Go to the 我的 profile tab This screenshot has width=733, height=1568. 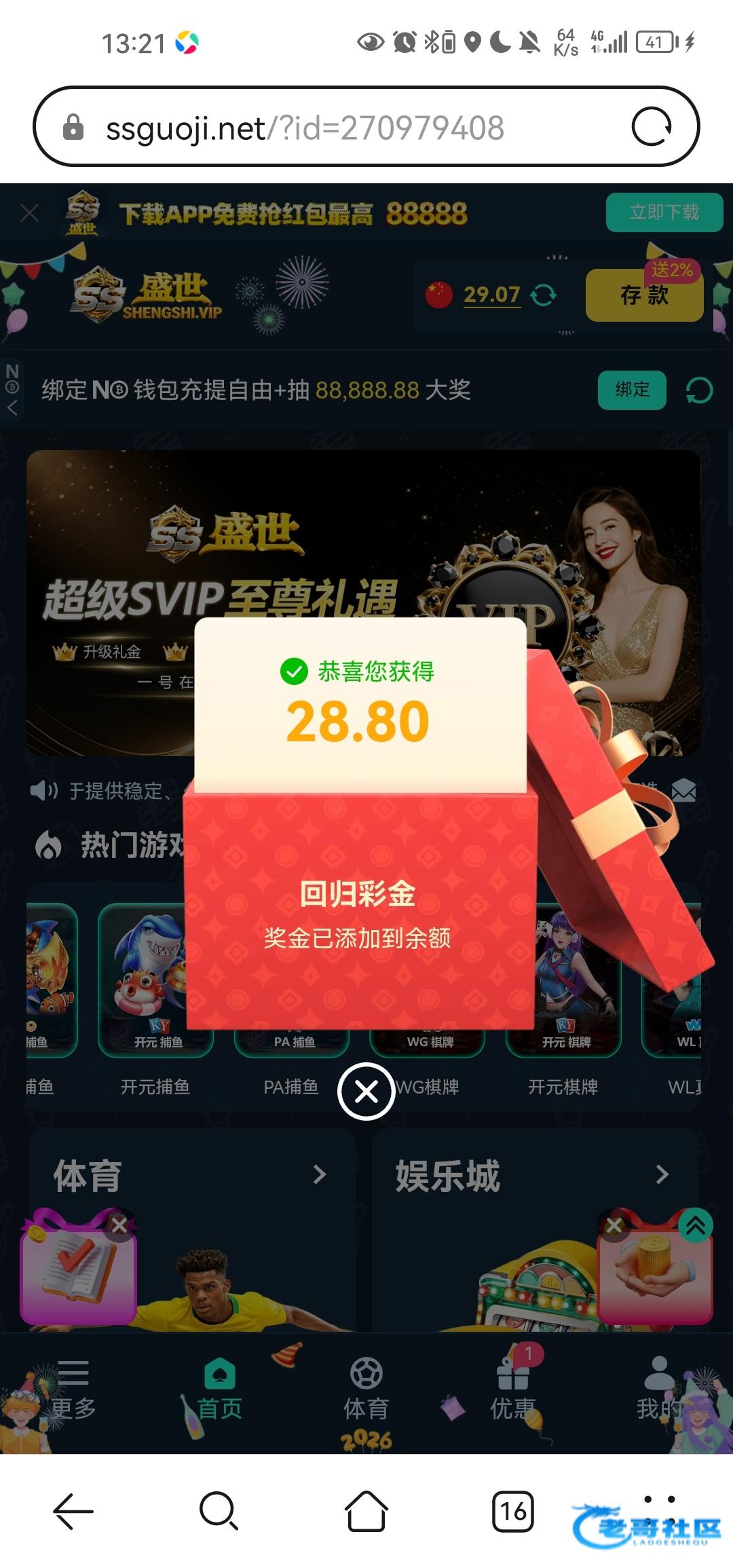(658, 1390)
